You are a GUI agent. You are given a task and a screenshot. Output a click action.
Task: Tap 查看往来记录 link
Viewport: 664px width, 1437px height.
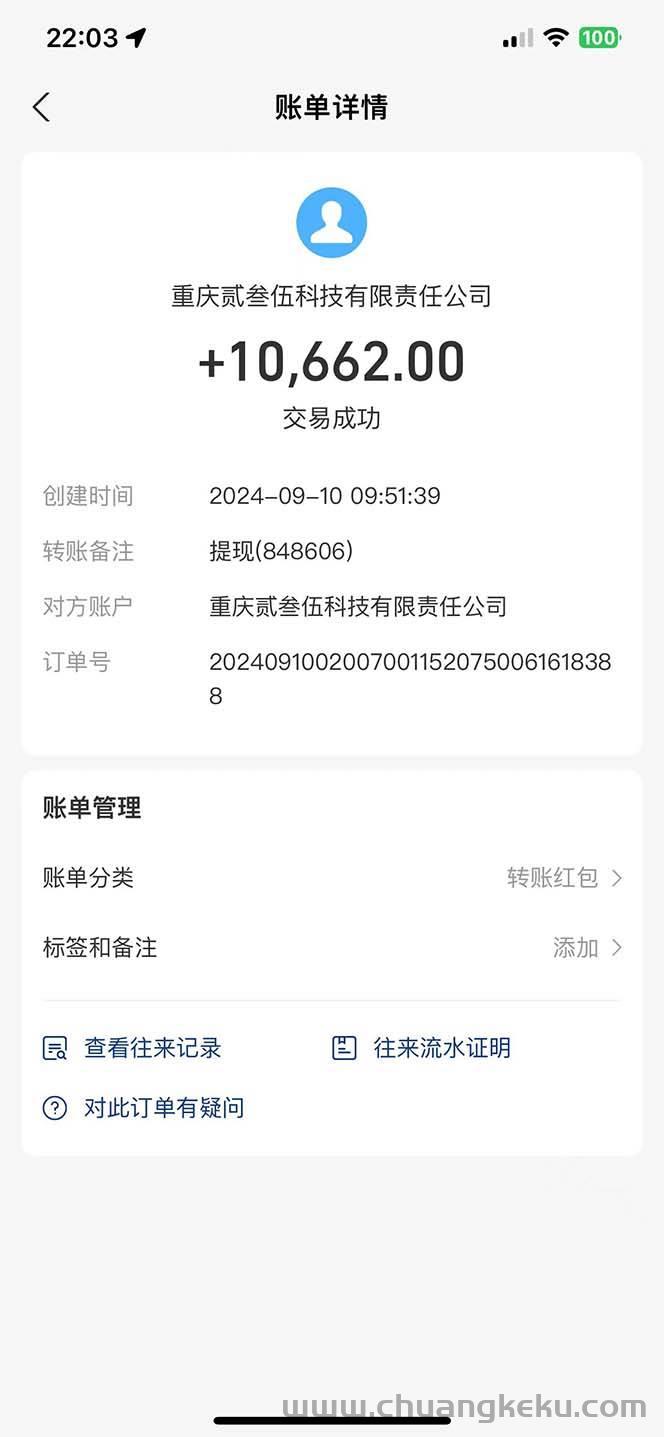(x=132, y=1048)
